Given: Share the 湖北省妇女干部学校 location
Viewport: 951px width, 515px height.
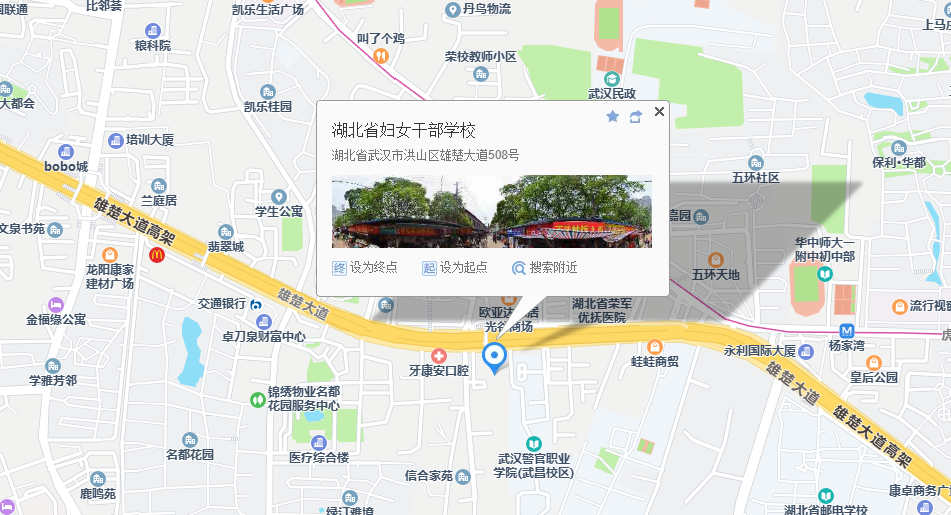Looking at the screenshot, I should pyautogui.click(x=635, y=117).
